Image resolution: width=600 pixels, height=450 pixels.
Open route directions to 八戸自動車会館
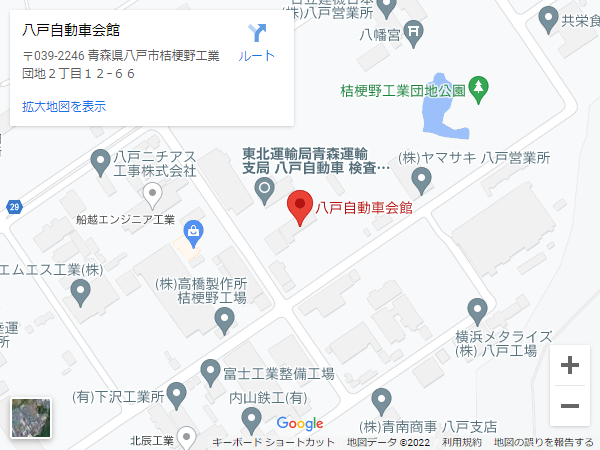click(x=256, y=42)
